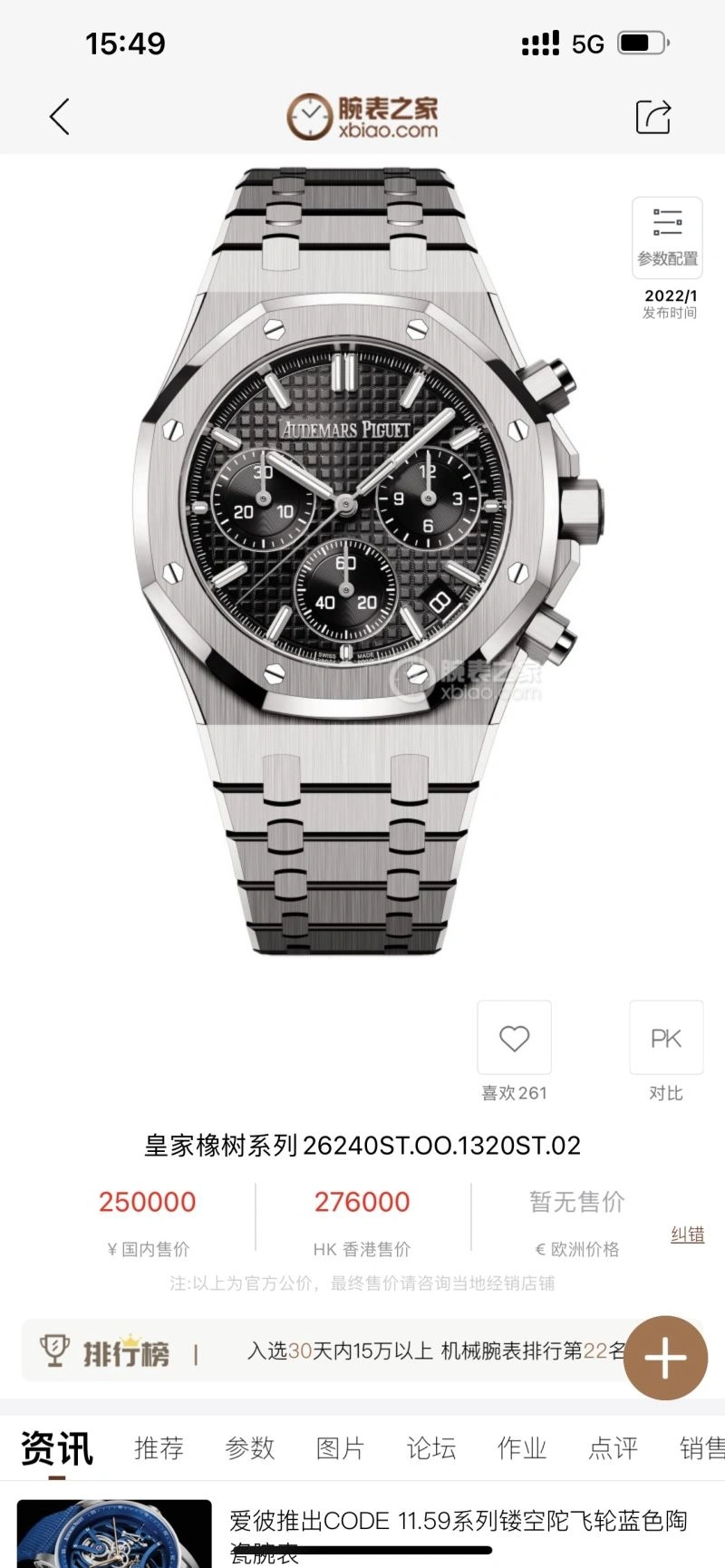Open the 参数配置 specifications button

667,237
